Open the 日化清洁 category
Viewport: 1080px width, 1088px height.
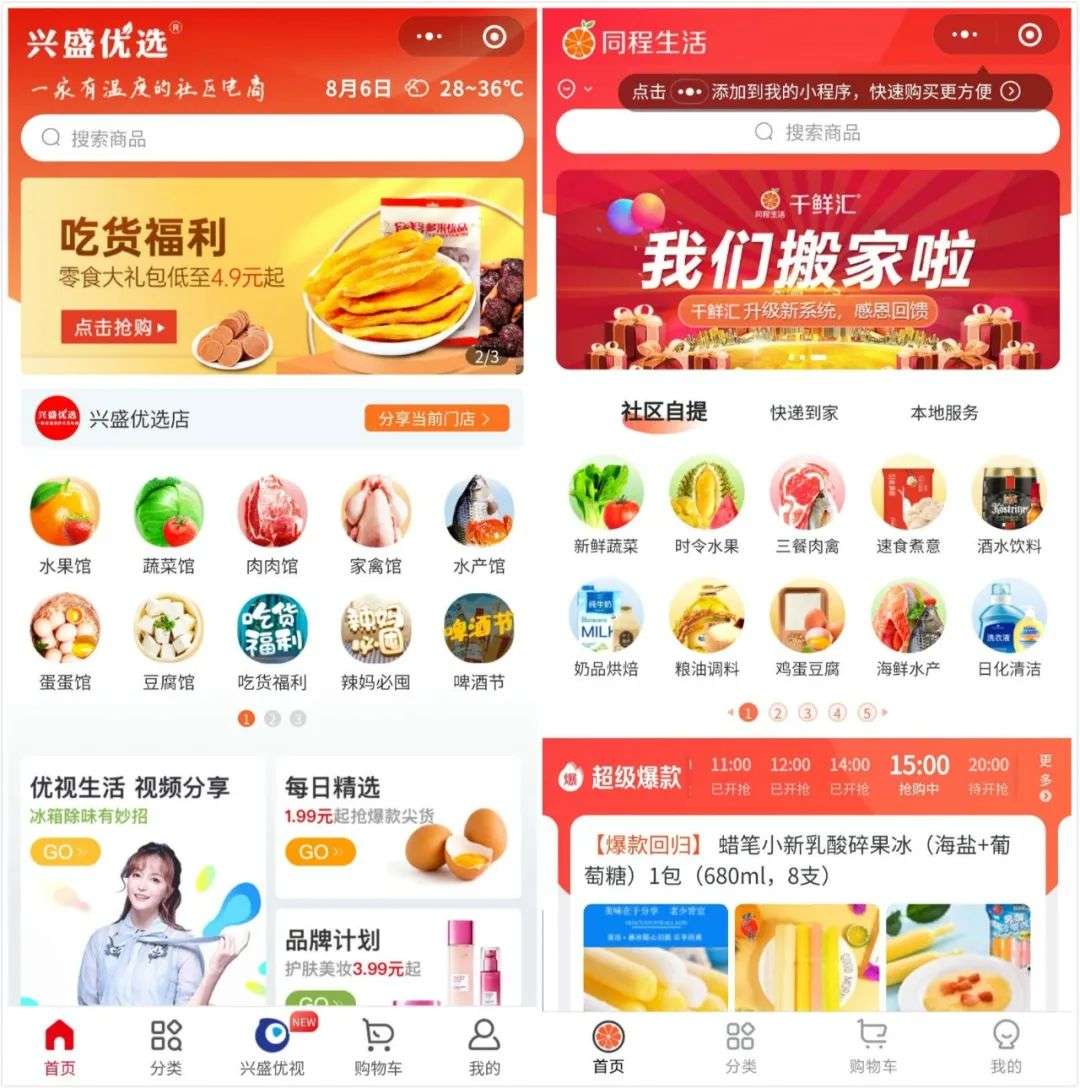click(x=1009, y=629)
